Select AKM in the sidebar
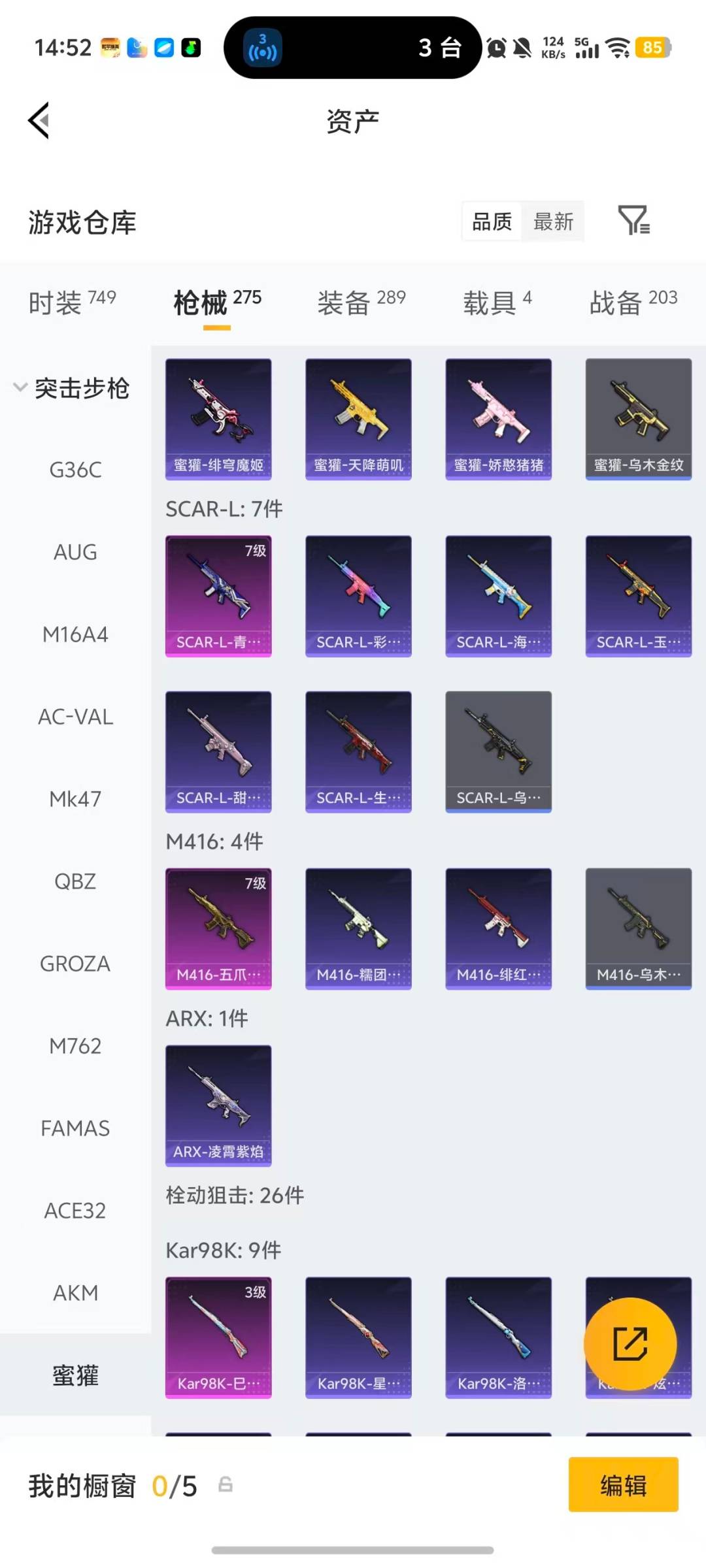 [75, 1293]
